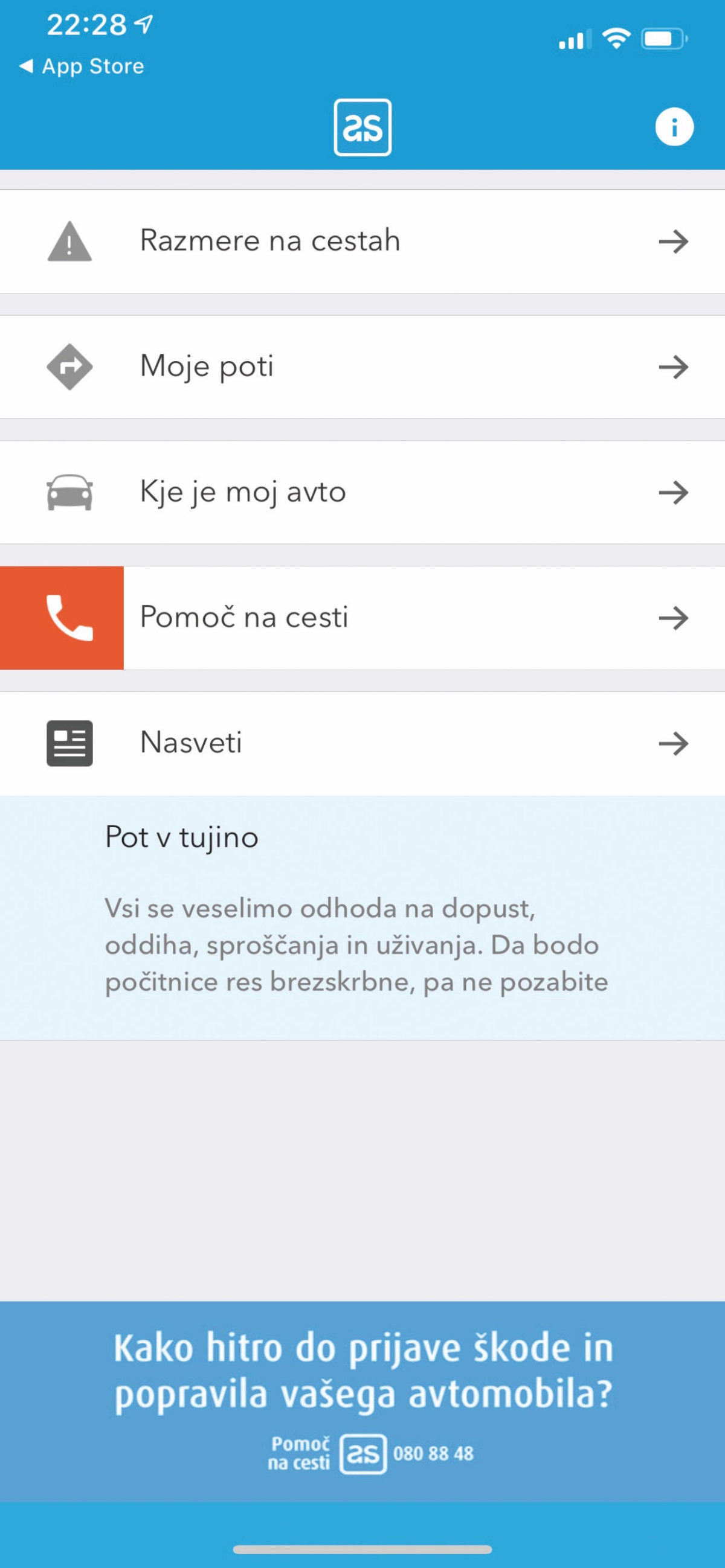Open Pomoč na cesti

tap(362, 618)
